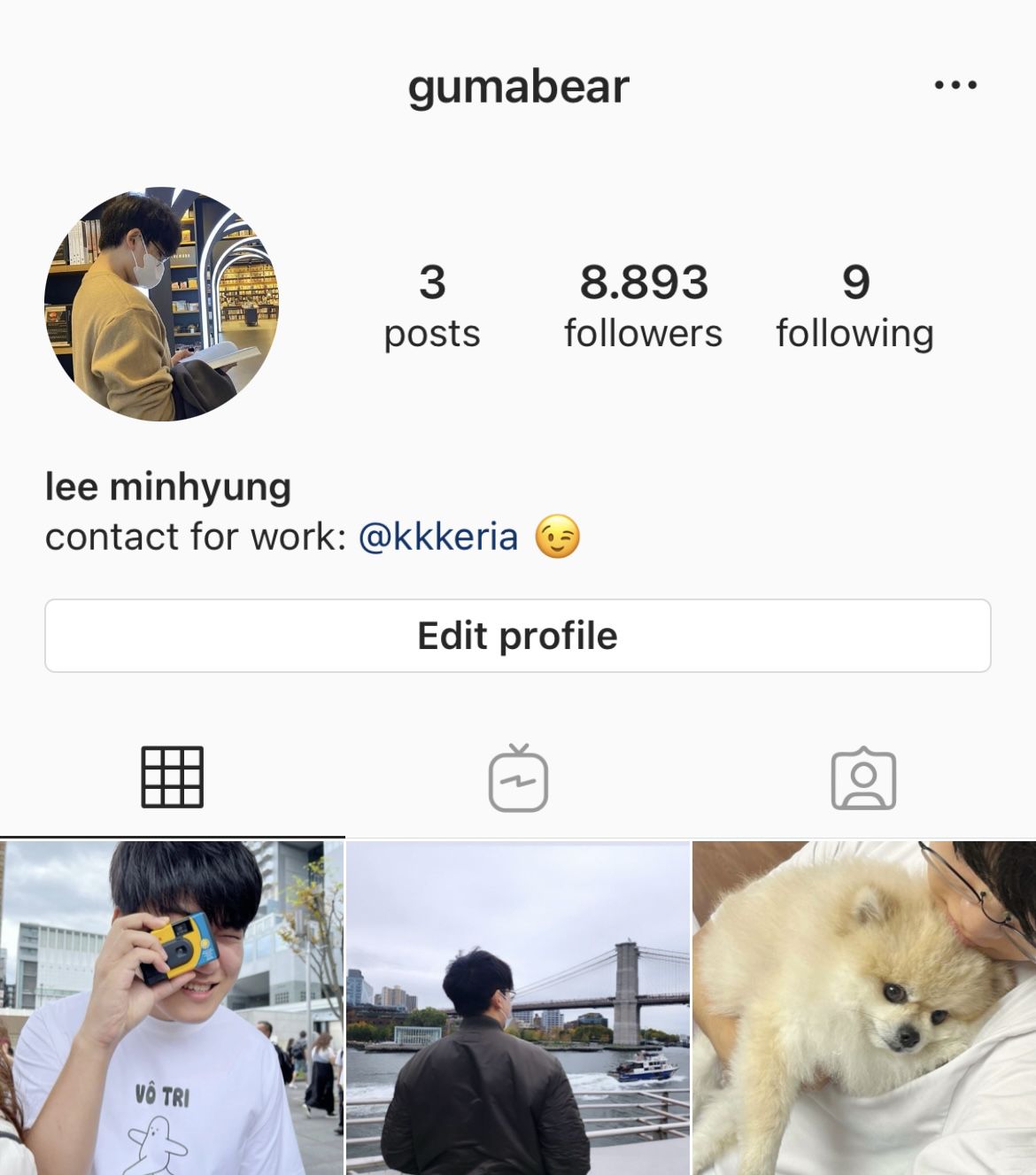View the 8.893 followers list
The image size is (1036, 1175).
(x=643, y=306)
